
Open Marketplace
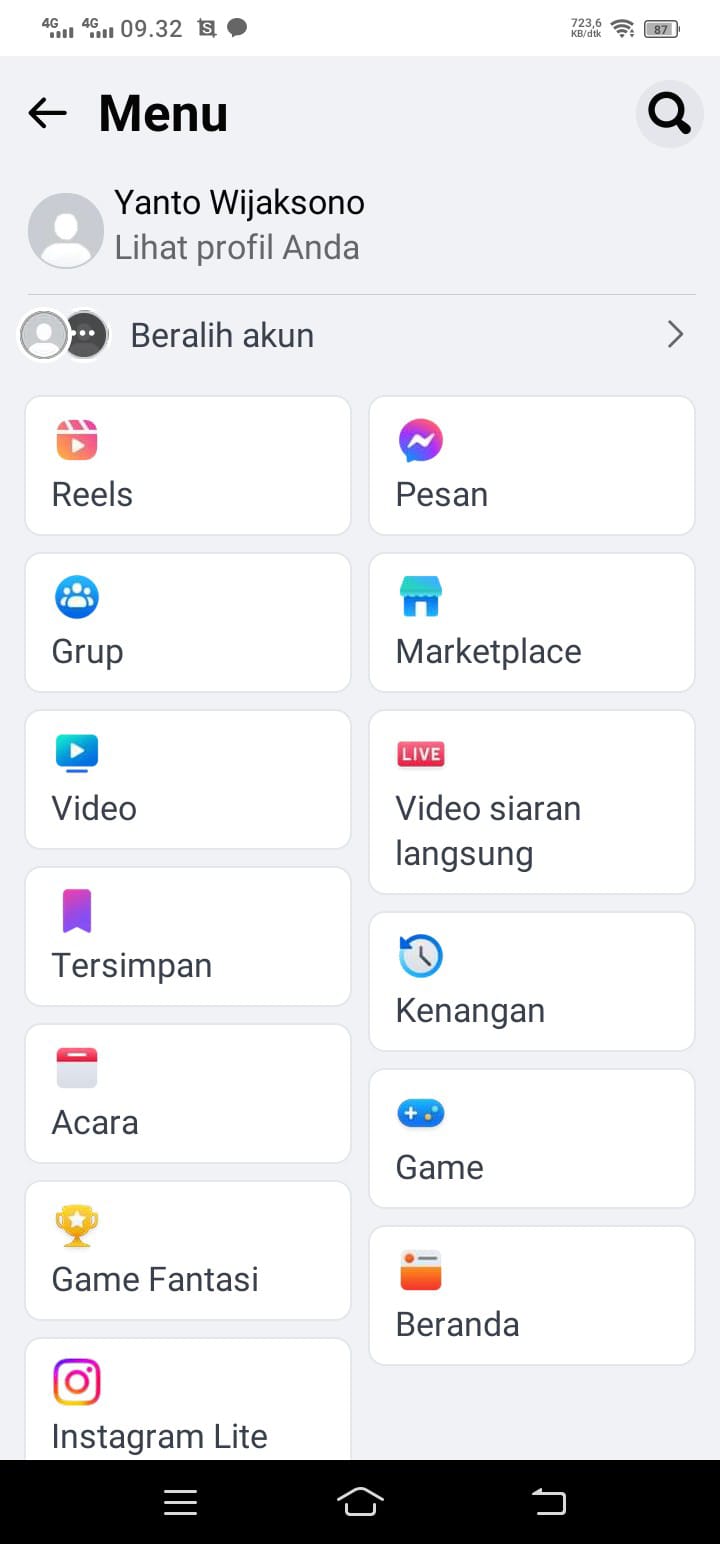tap(531, 623)
